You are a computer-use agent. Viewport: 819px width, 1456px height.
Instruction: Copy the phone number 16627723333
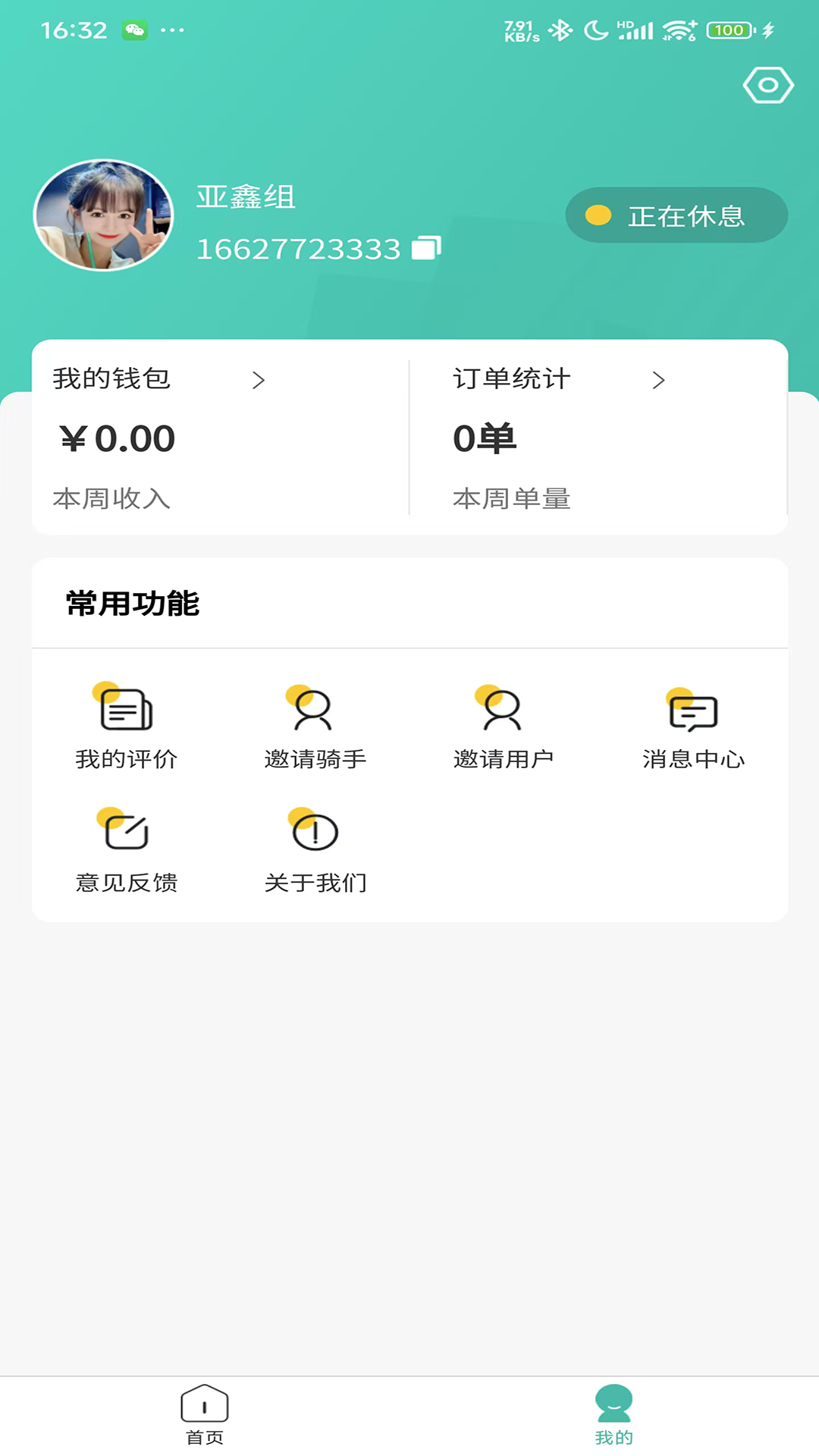tap(426, 248)
